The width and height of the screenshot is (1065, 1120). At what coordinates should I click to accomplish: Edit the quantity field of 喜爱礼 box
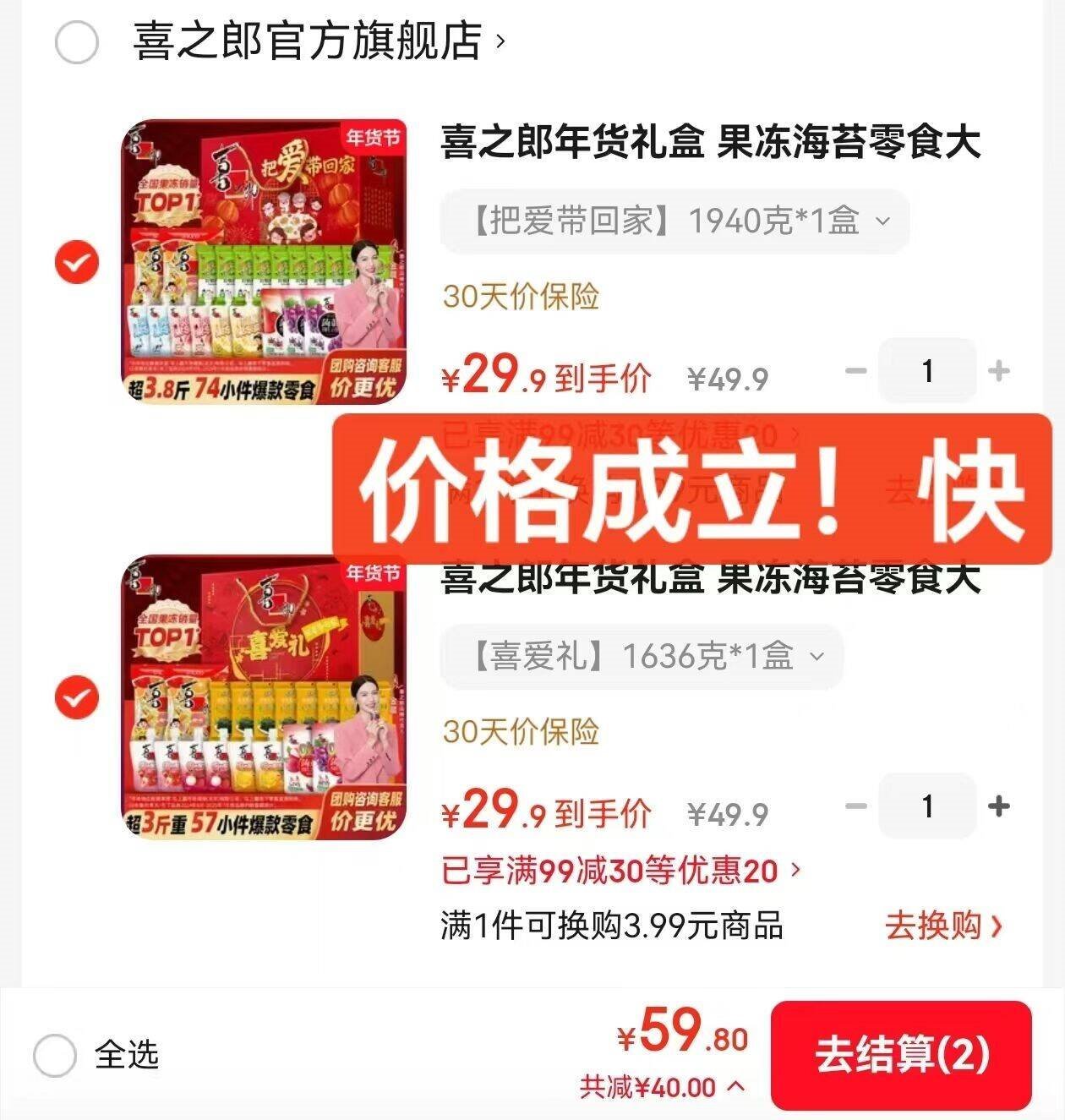coord(927,806)
